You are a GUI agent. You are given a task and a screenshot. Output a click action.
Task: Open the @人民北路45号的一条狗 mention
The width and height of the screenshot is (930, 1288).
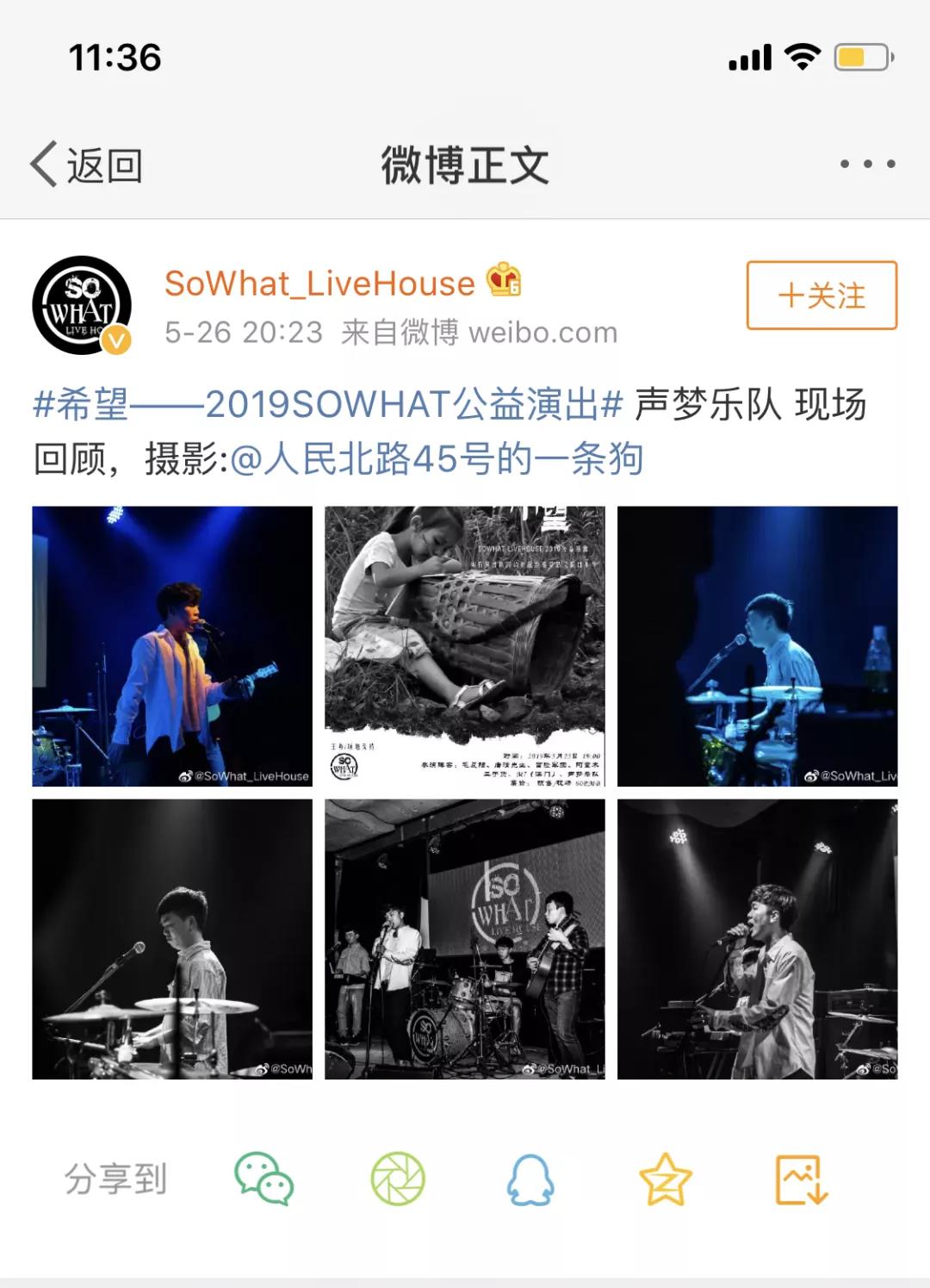(437, 458)
